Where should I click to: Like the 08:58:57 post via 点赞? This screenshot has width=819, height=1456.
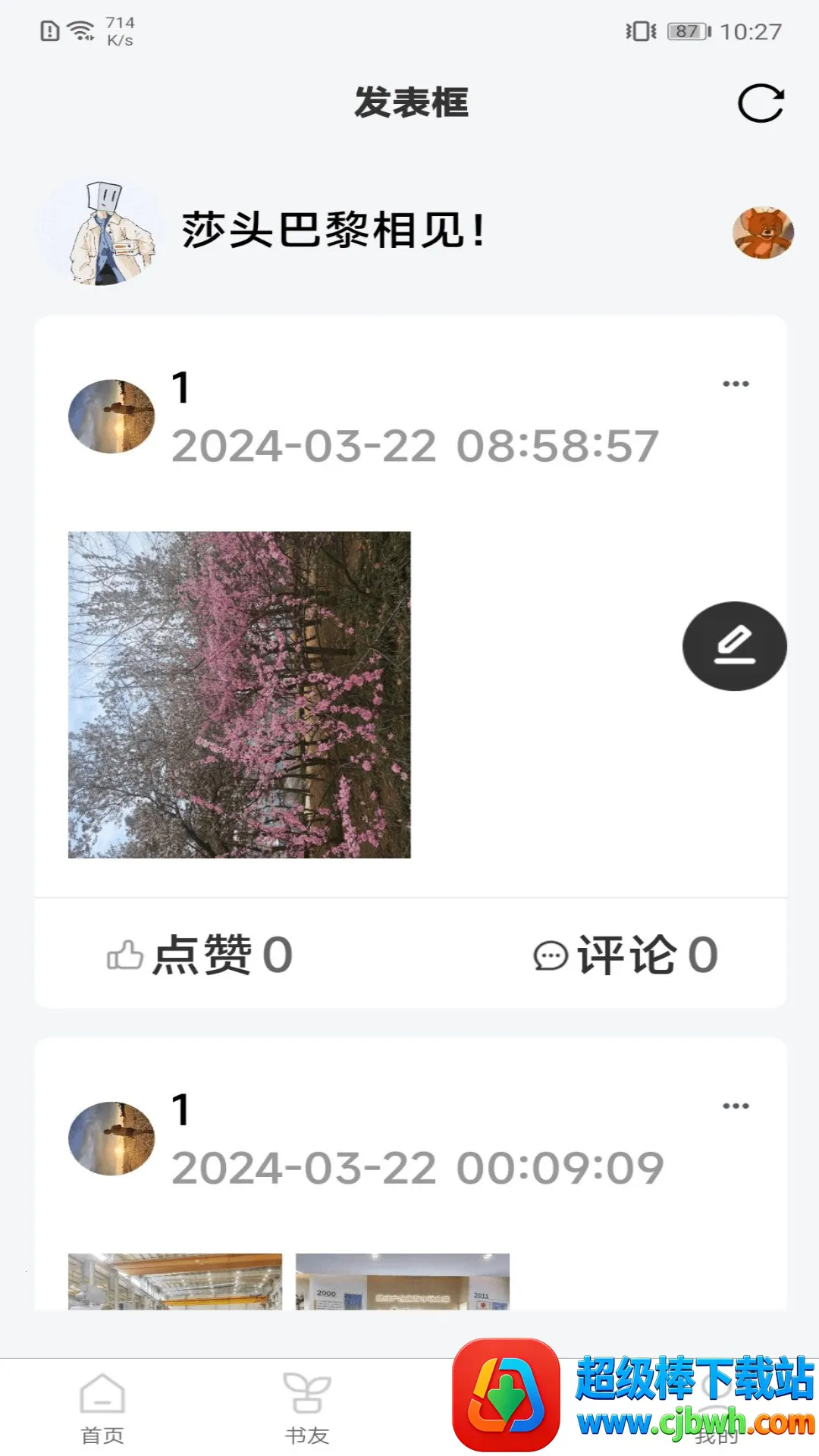click(200, 954)
